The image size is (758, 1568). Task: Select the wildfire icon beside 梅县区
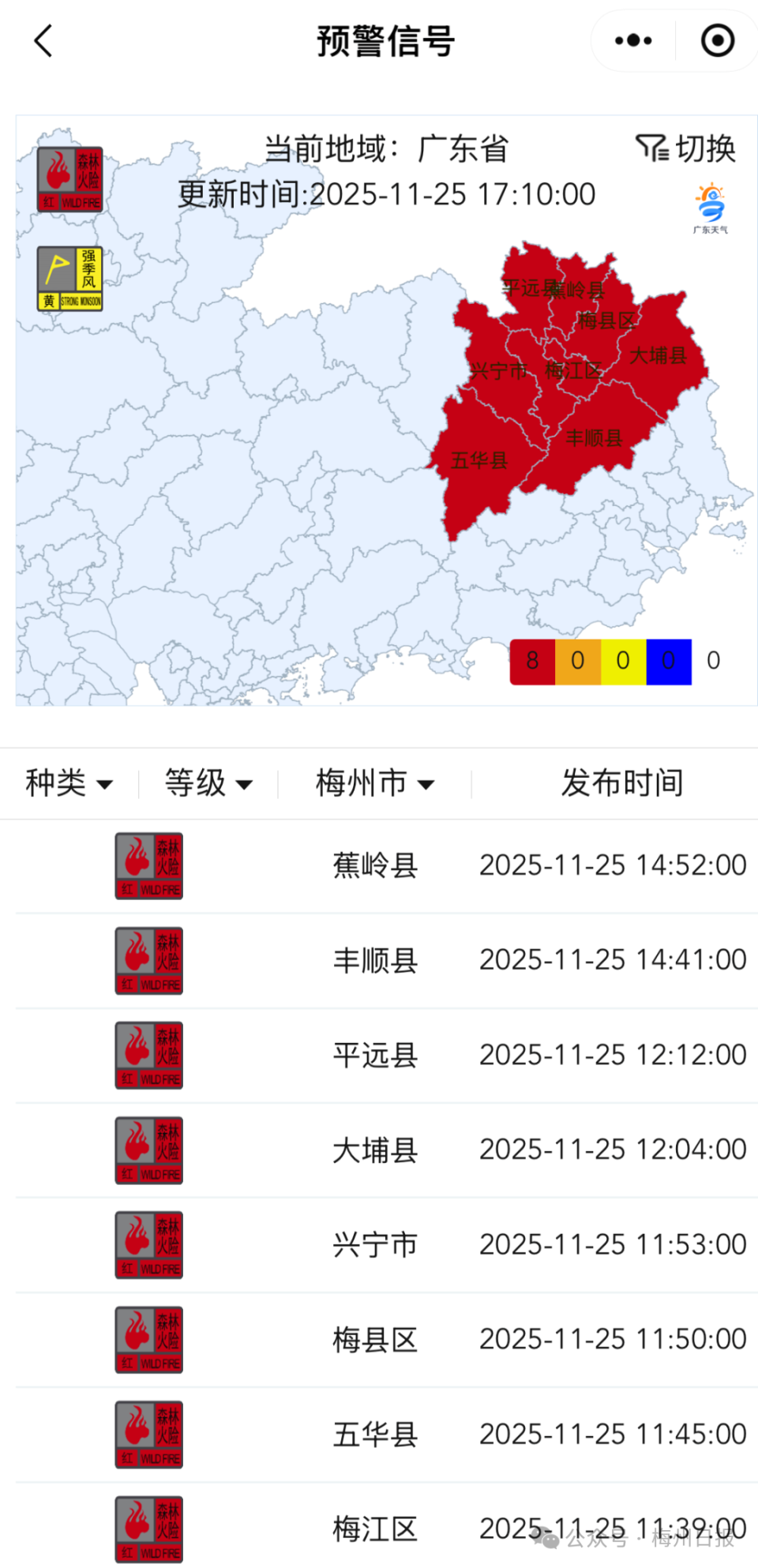tap(148, 1340)
